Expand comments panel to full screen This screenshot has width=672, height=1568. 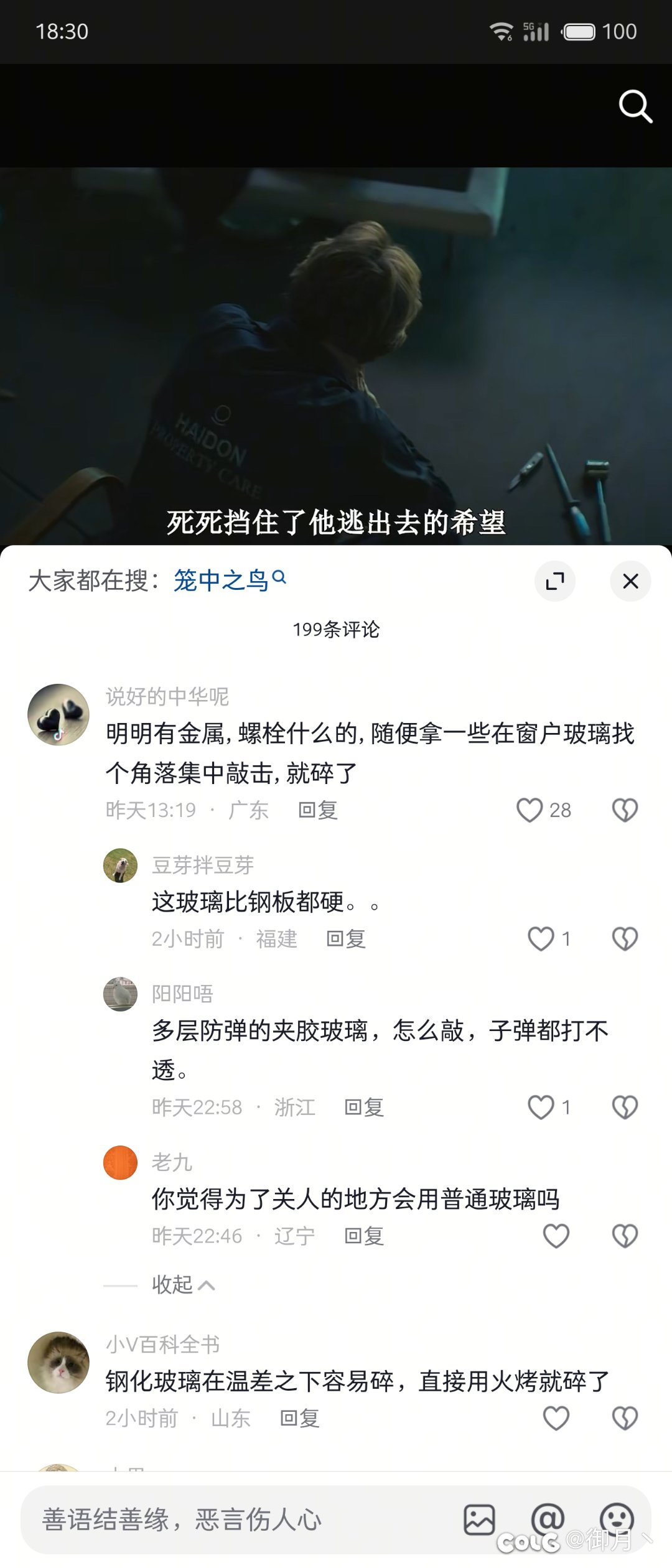point(554,581)
